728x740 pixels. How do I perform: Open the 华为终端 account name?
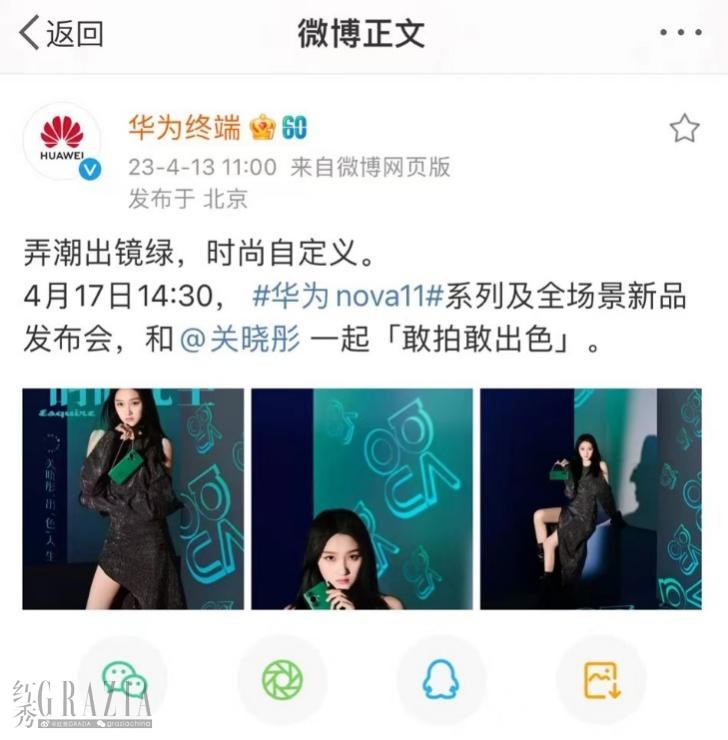click(x=184, y=127)
